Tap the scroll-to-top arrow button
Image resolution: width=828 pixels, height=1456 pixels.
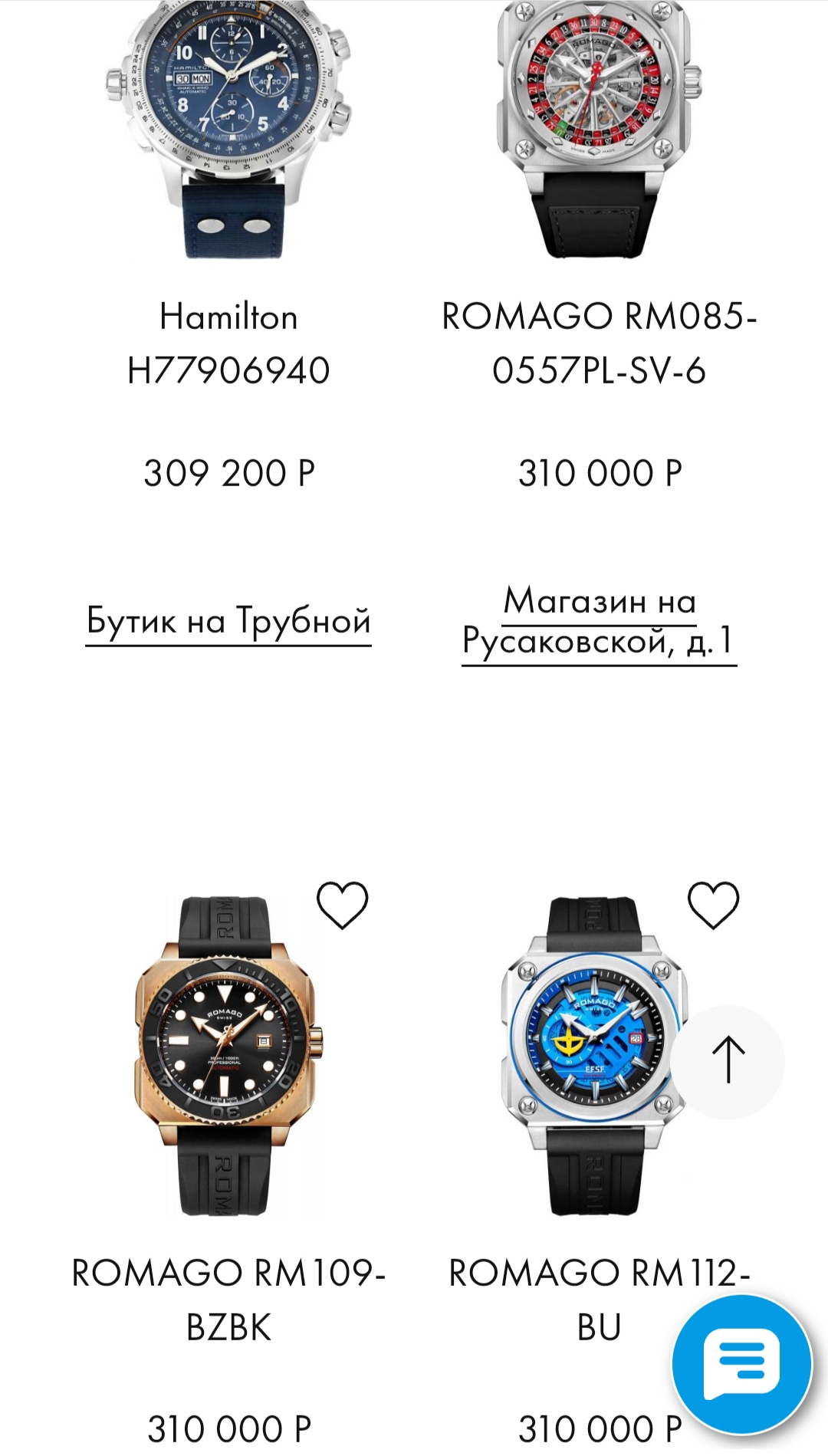click(728, 1061)
